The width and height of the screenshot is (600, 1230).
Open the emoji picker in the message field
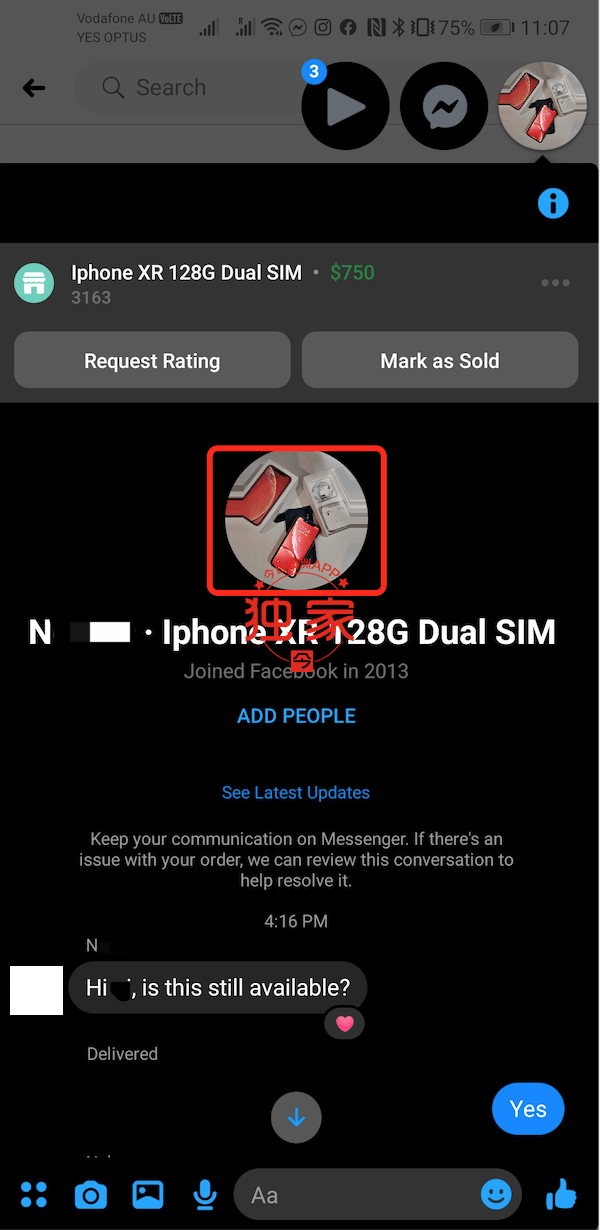(x=496, y=1194)
